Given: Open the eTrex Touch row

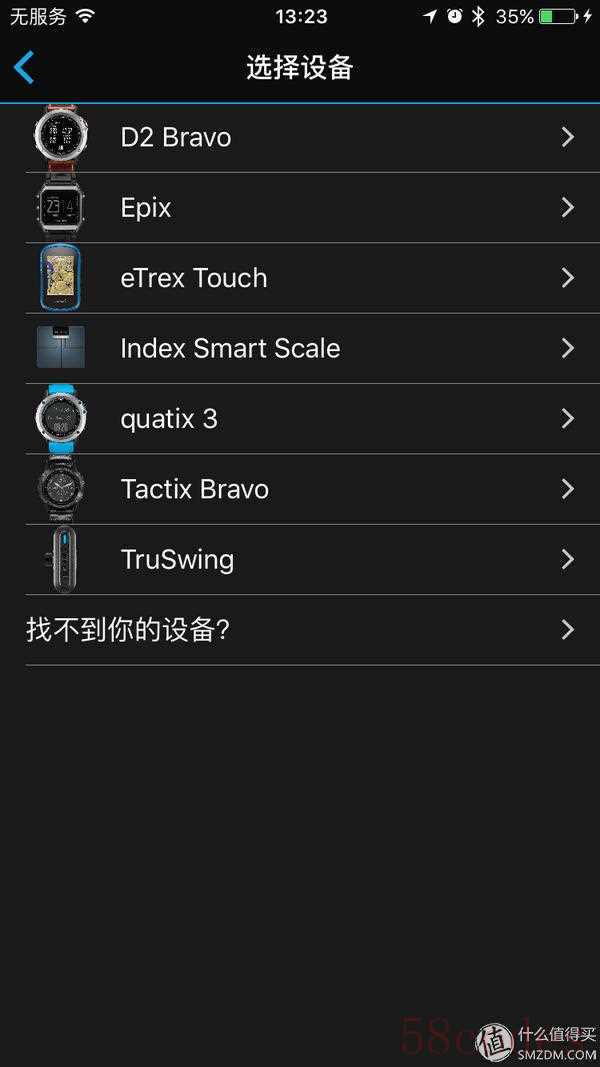Looking at the screenshot, I should tap(300, 278).
